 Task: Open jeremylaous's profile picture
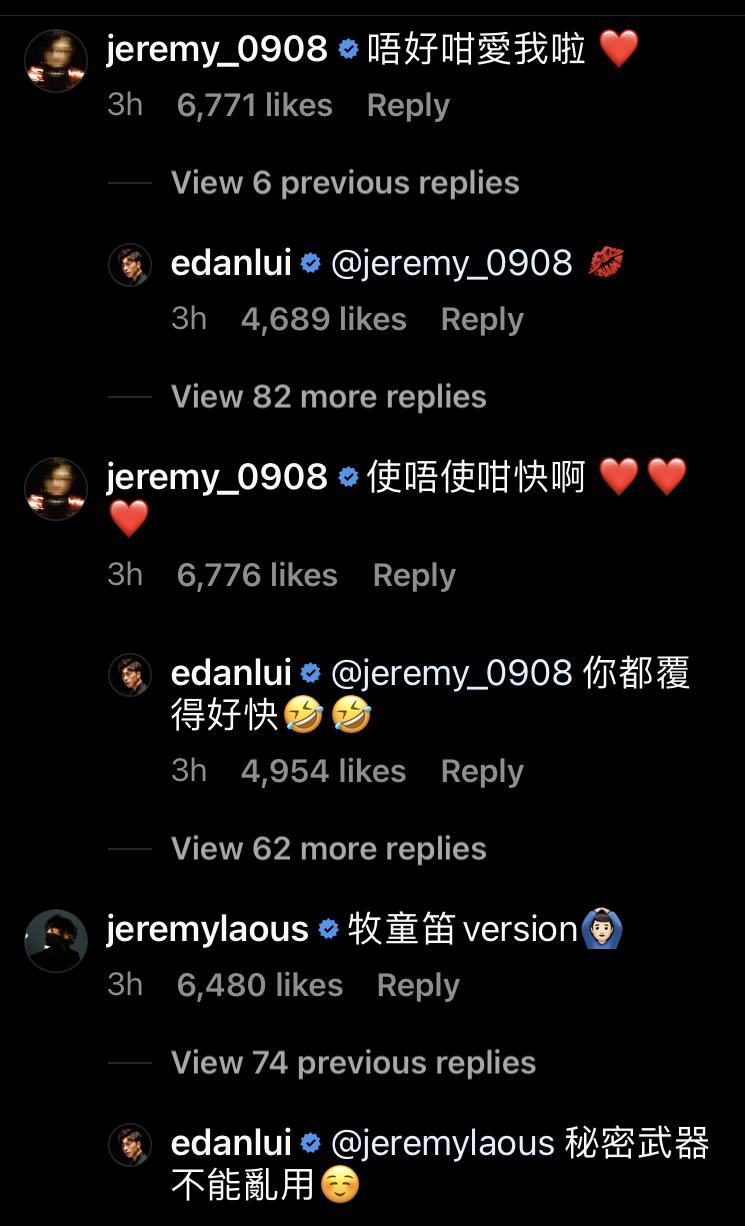pyautogui.click(x=56, y=940)
